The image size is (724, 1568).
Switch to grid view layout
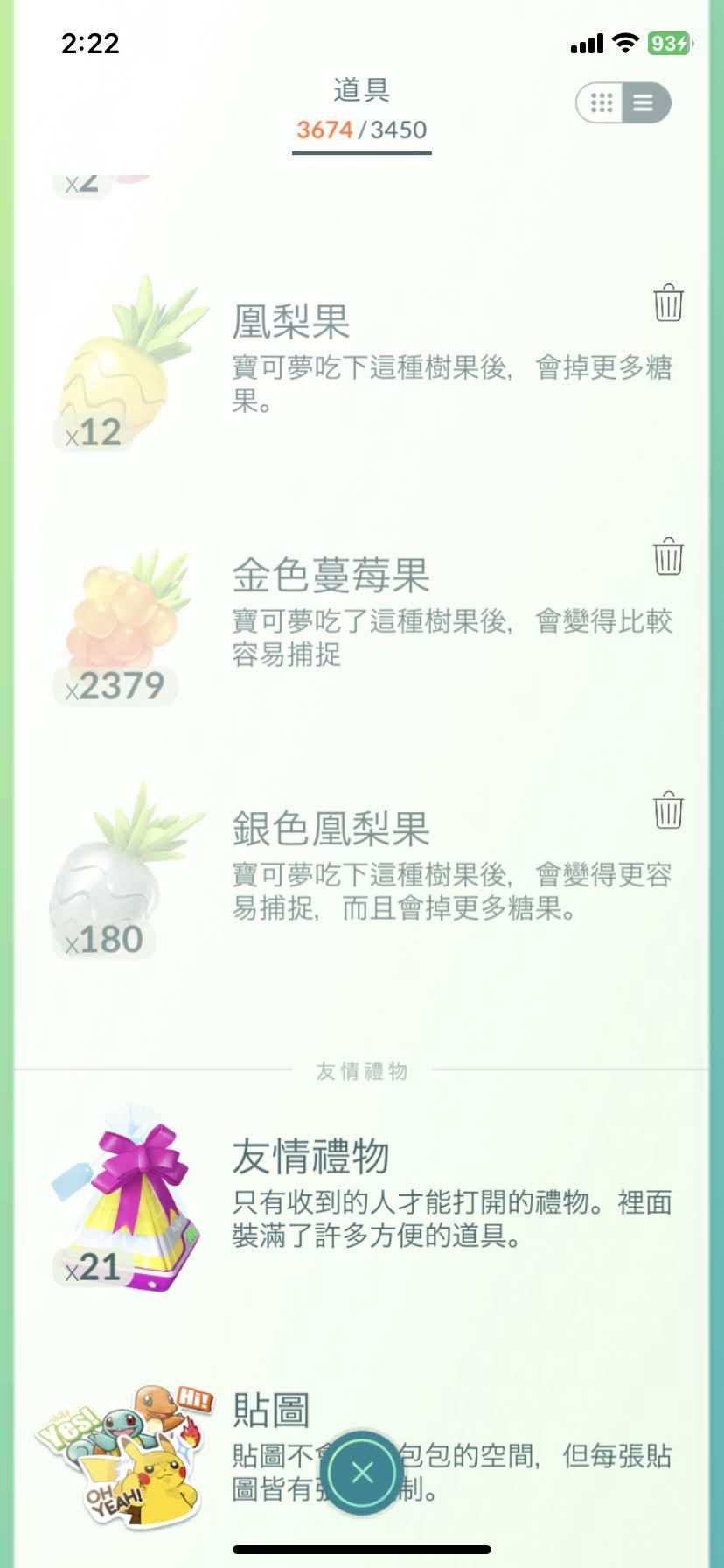pyautogui.click(x=601, y=103)
